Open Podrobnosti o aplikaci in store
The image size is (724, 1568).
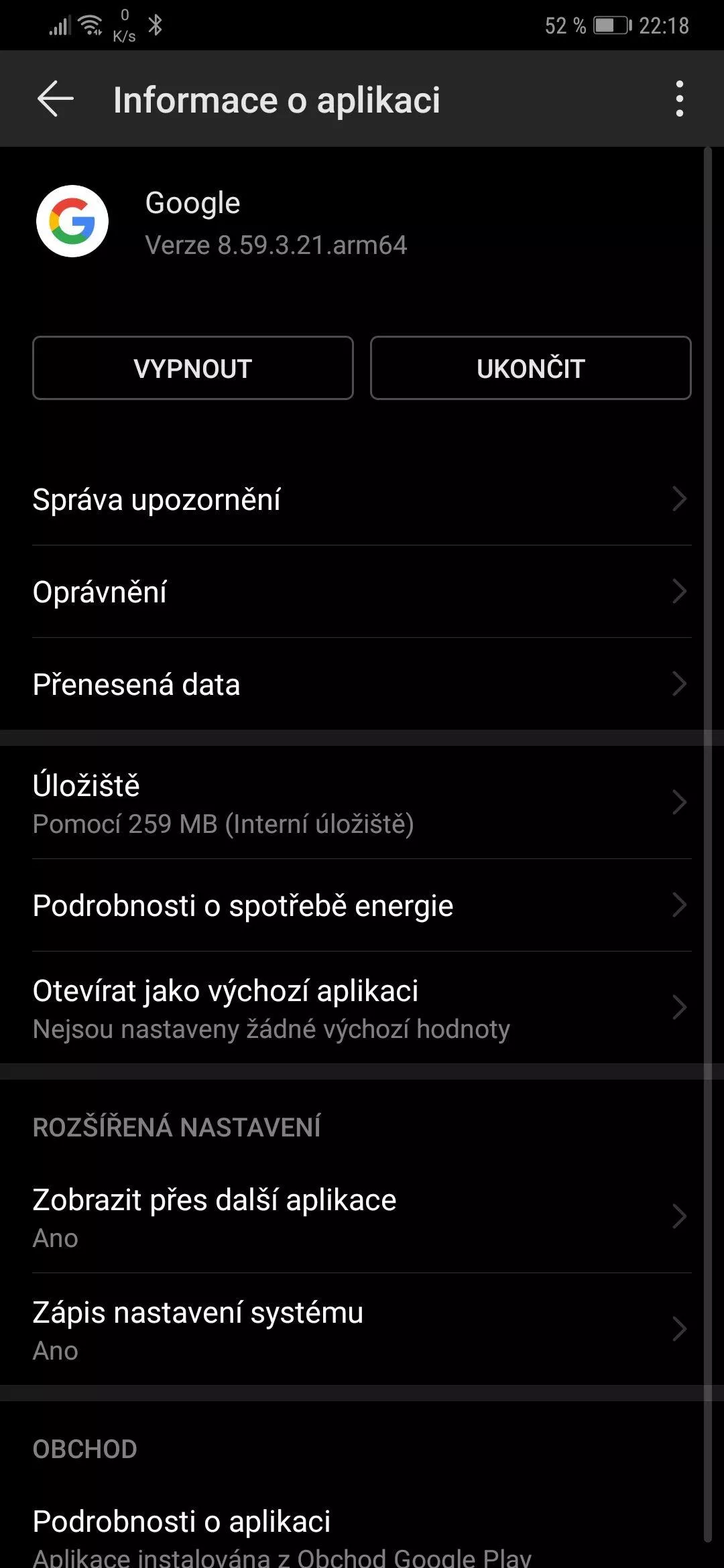pyautogui.click(x=362, y=1534)
